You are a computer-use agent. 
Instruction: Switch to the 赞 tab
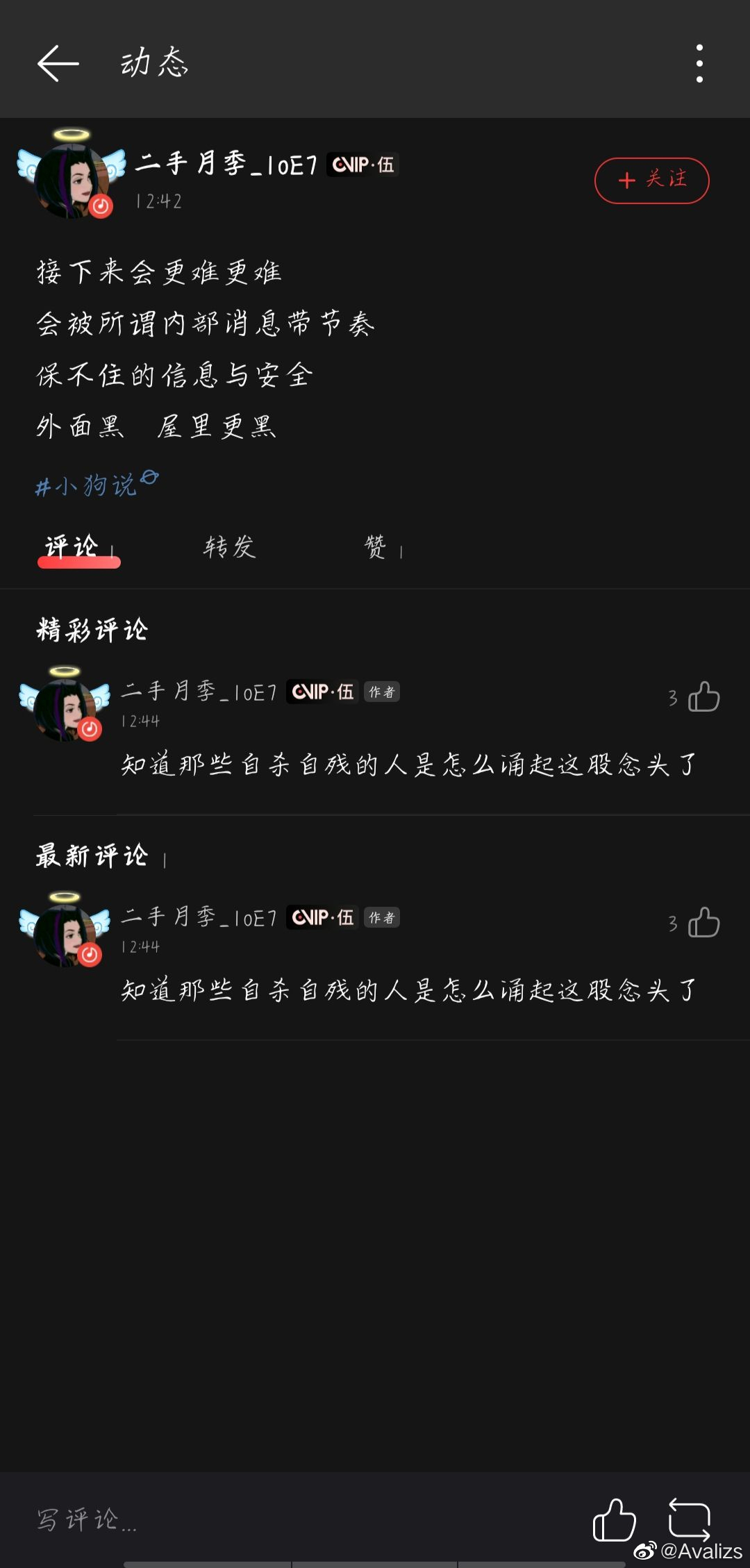(x=376, y=548)
